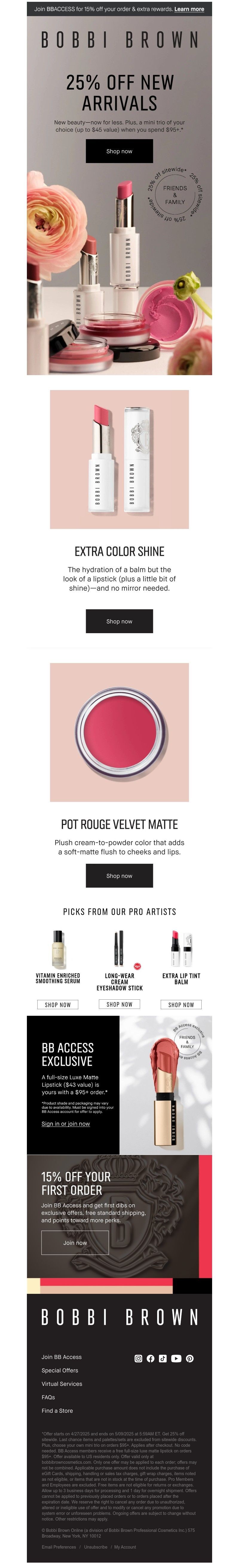Shop now for Pot Rouge Velvet Matte

119,875
